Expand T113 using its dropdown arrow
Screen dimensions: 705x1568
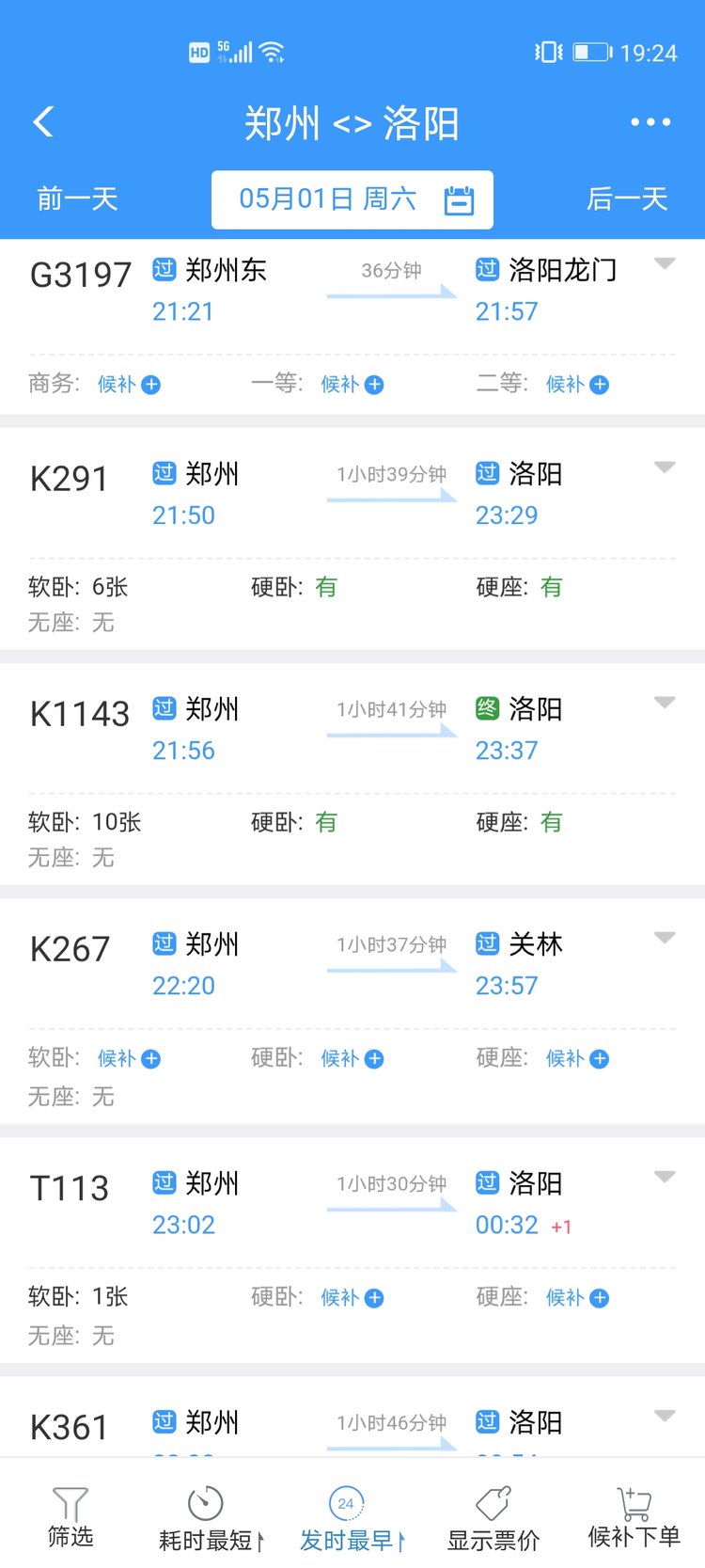pos(665,1177)
